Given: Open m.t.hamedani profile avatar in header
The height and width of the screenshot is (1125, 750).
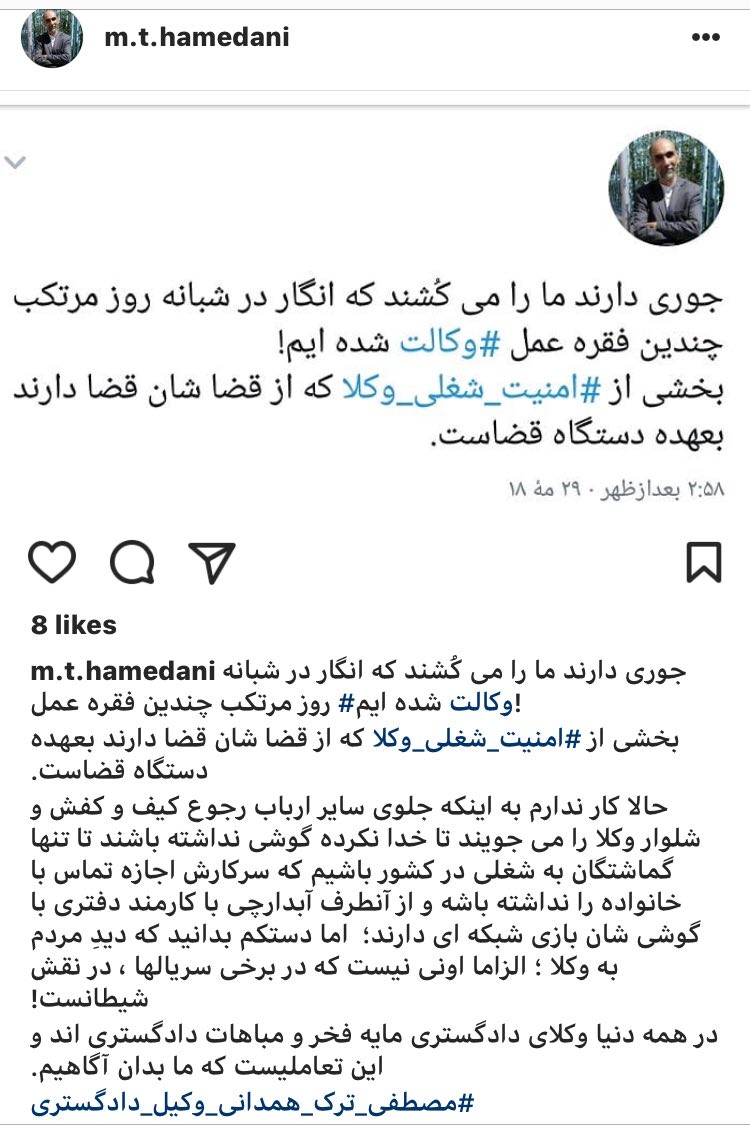Looking at the screenshot, I should pos(52,37).
